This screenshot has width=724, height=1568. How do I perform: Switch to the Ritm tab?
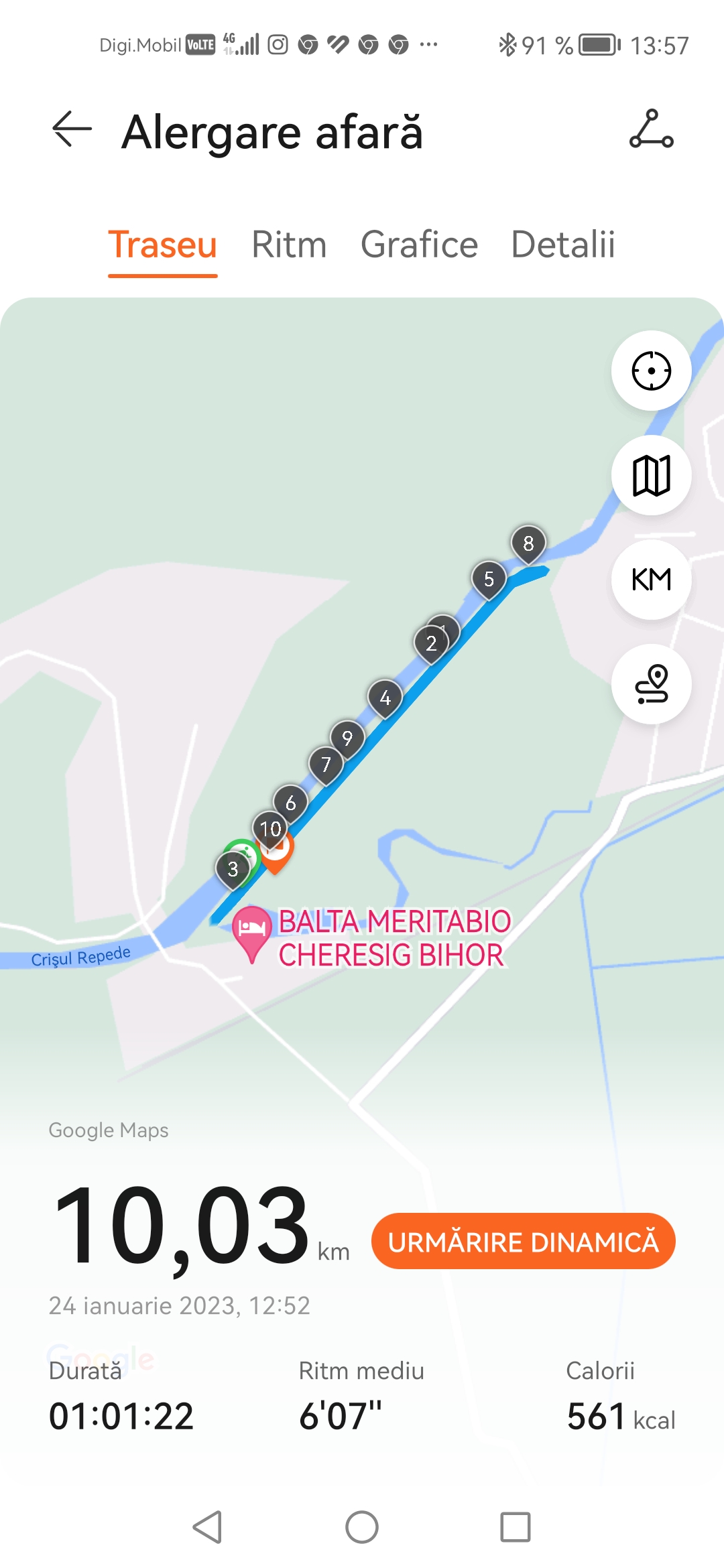(x=289, y=245)
